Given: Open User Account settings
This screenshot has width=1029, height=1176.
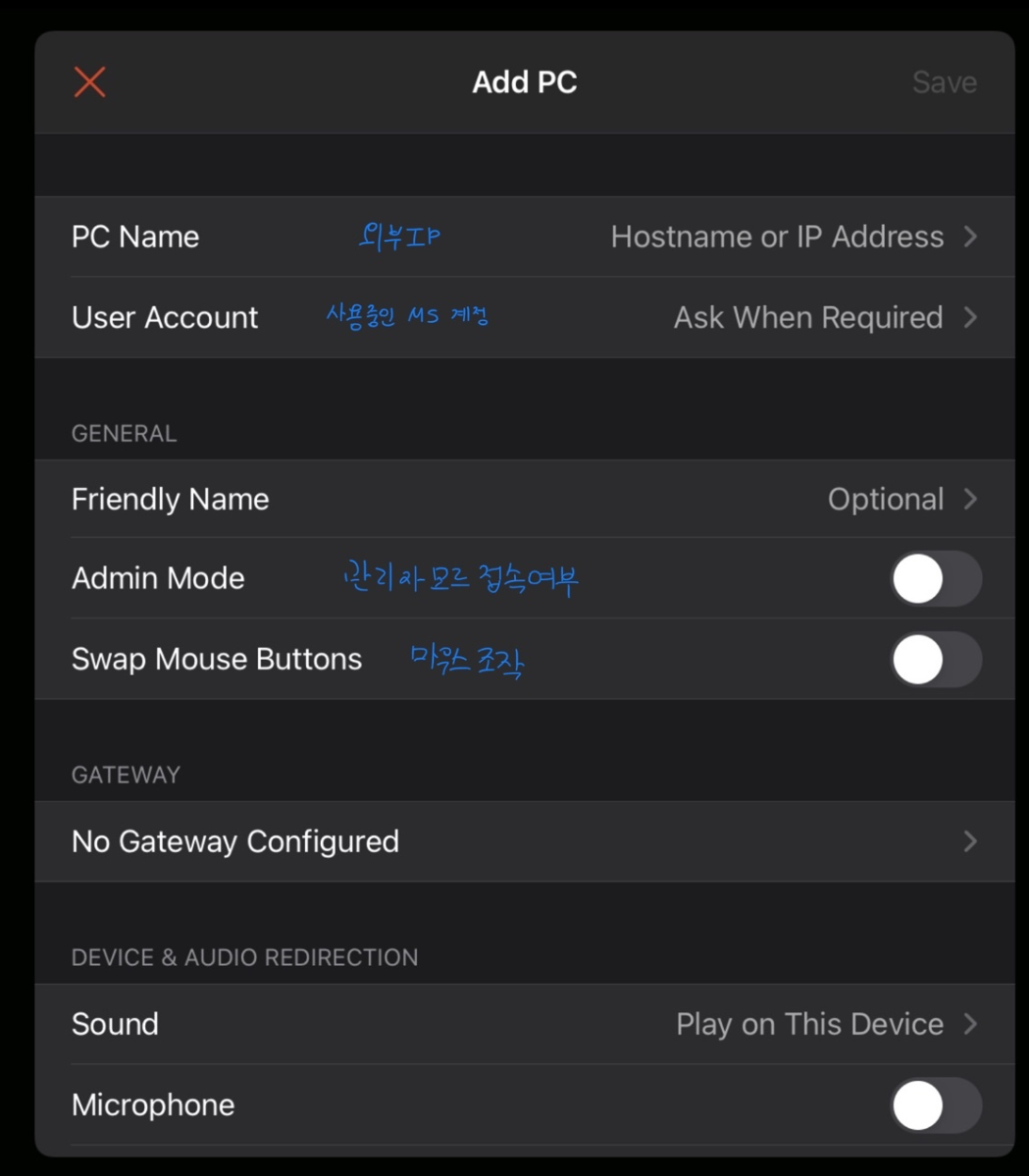Looking at the screenshot, I should pos(523,318).
